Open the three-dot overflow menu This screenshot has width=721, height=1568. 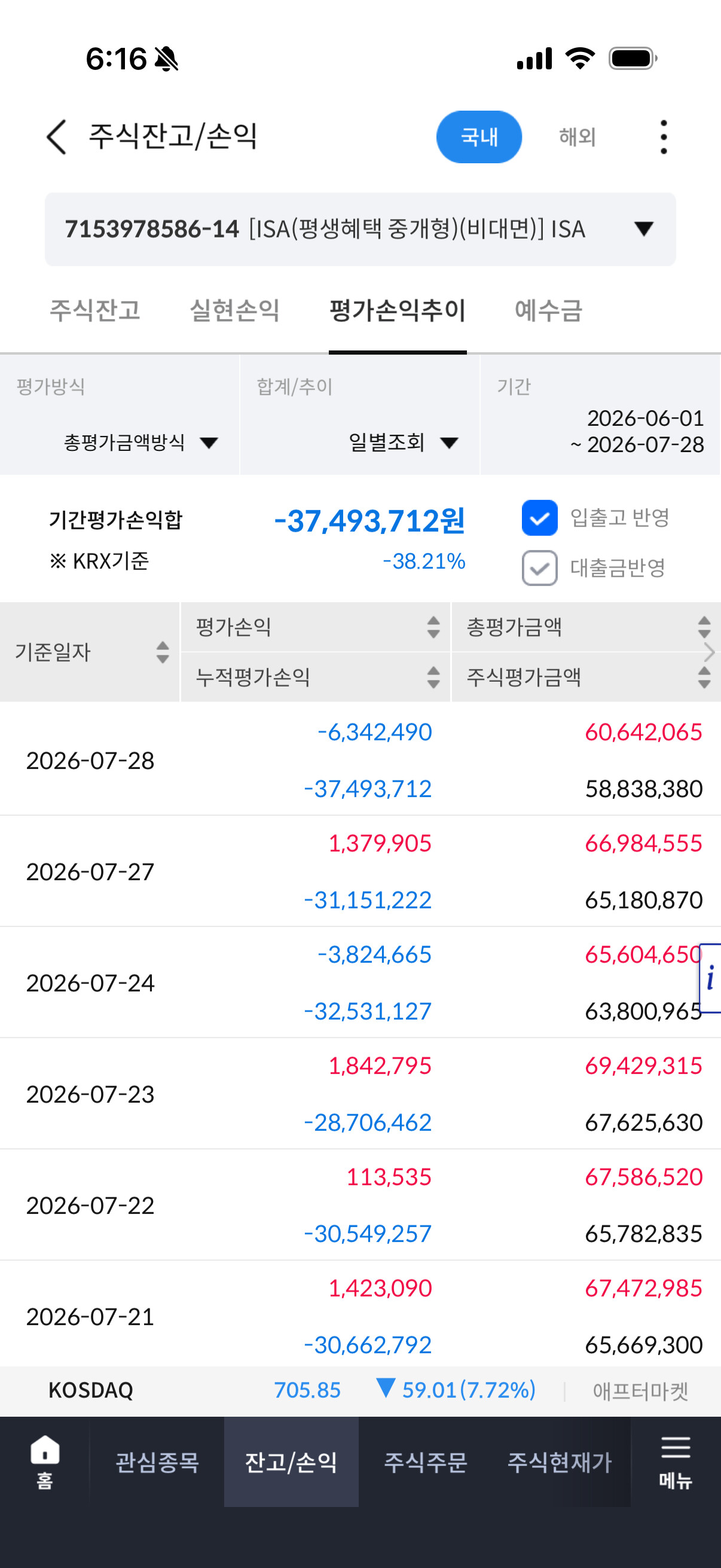click(663, 137)
